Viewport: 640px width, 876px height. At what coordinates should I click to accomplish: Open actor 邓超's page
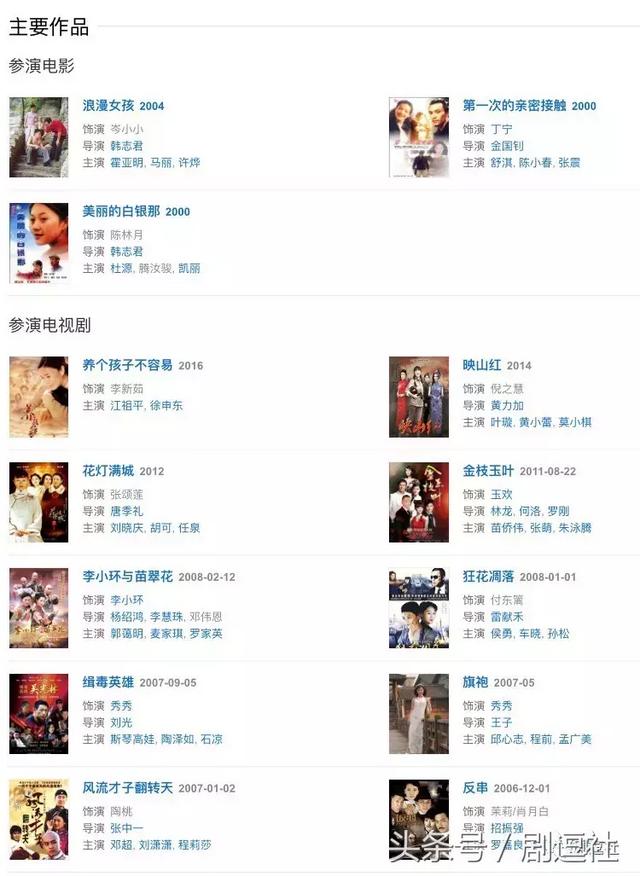[x=120, y=845]
